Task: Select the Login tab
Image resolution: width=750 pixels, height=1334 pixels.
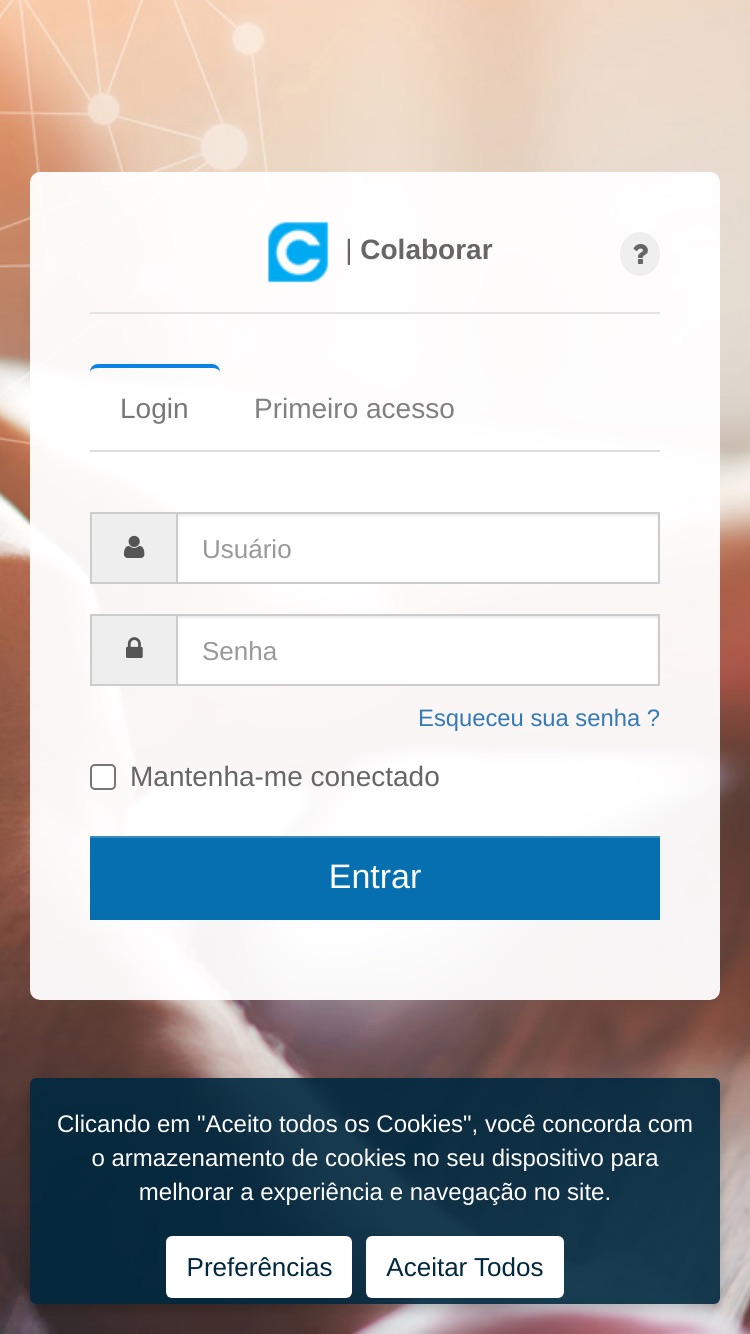Action: 154,408
